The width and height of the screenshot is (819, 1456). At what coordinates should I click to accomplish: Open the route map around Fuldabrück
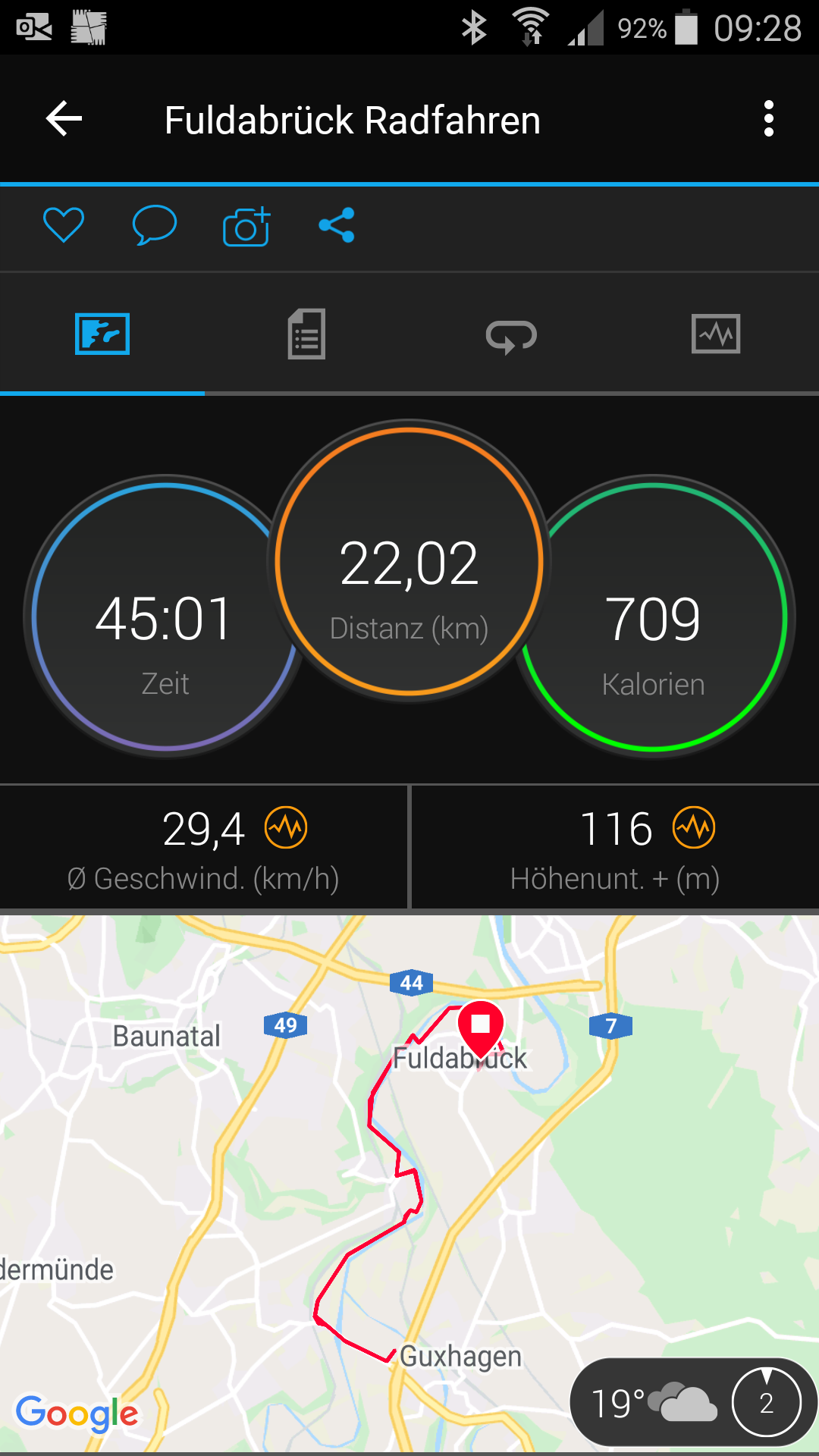click(409, 1175)
